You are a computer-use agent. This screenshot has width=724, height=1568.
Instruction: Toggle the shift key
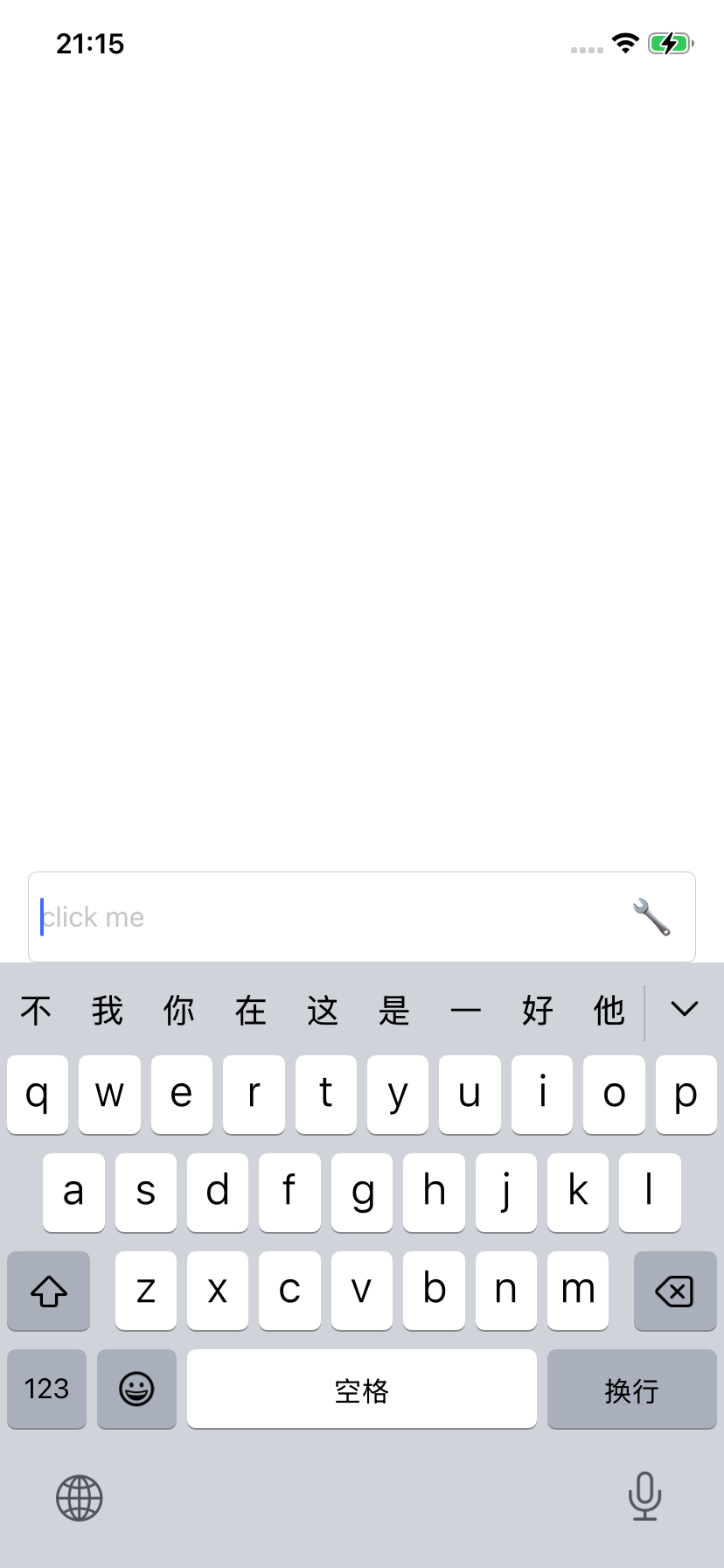[x=49, y=1291]
